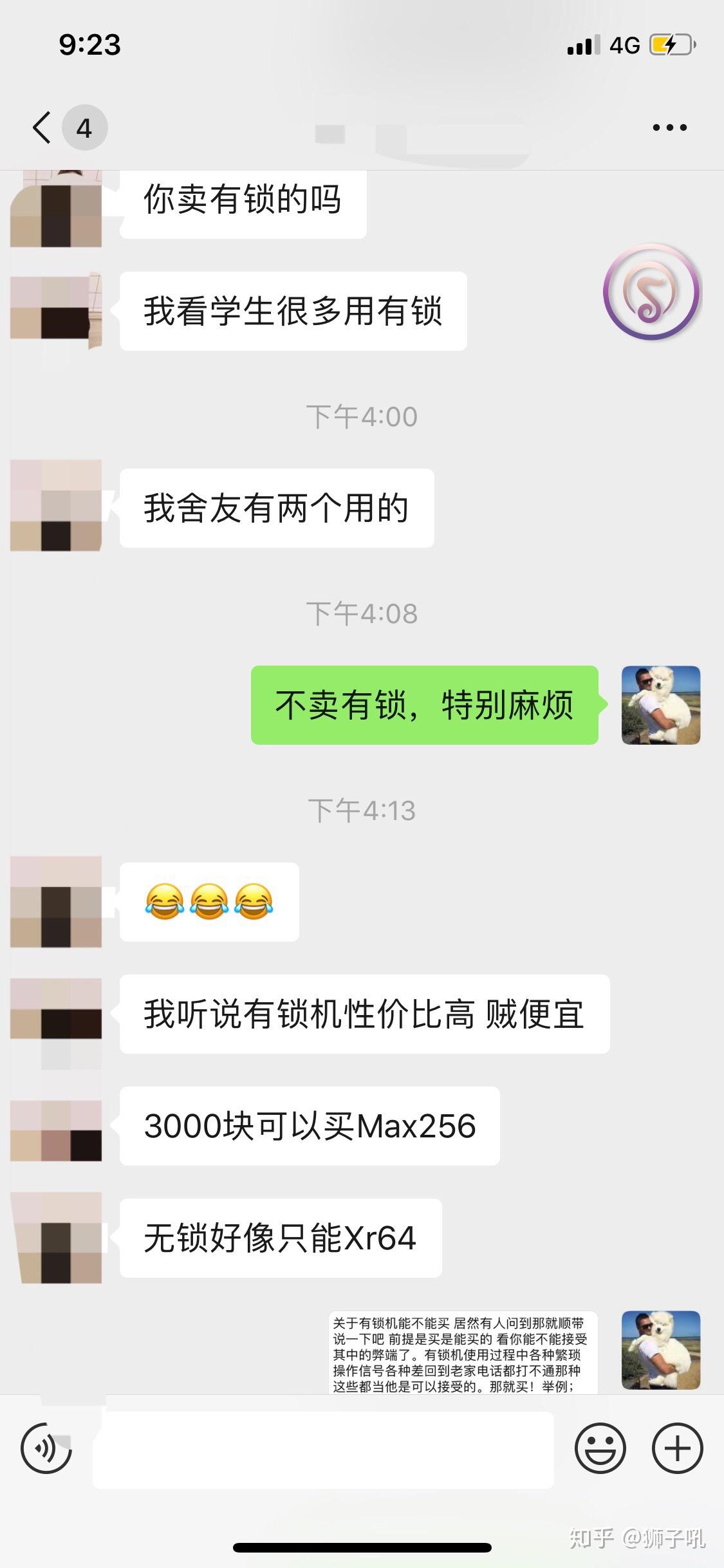This screenshot has width=724, height=1568.
Task: Switch to voice message input
Action: coord(46,1448)
